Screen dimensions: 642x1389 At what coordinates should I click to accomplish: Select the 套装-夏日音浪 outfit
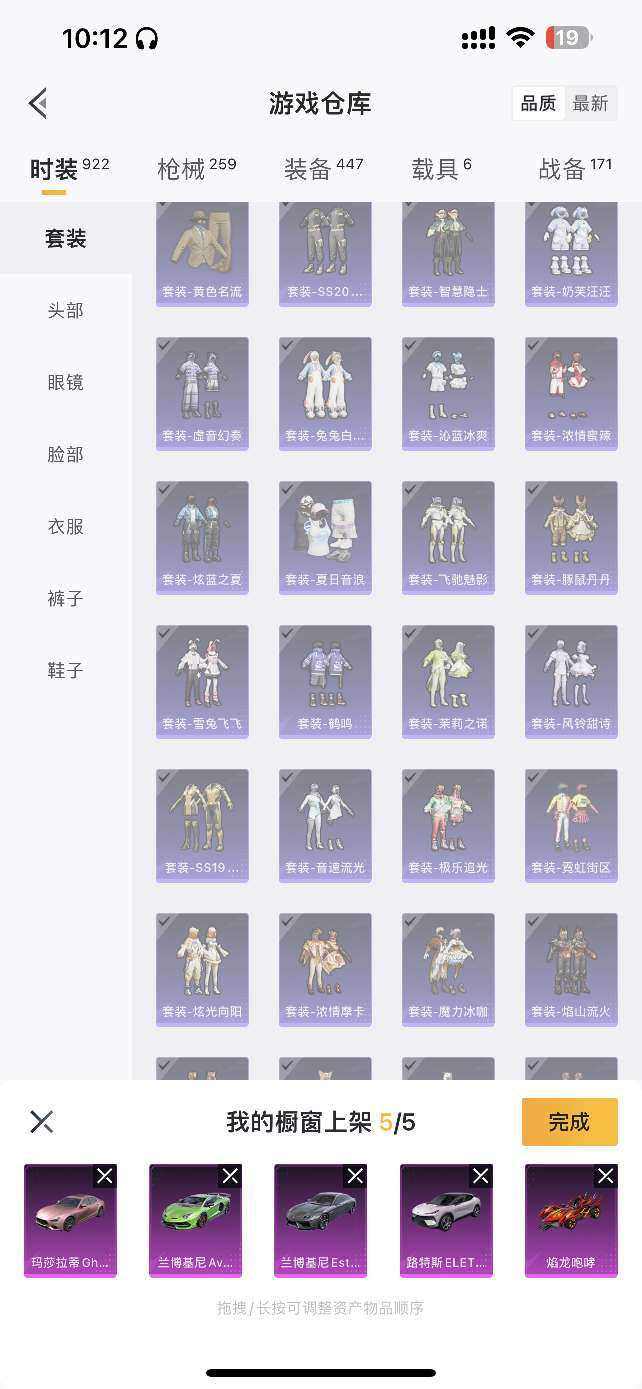(x=325, y=537)
